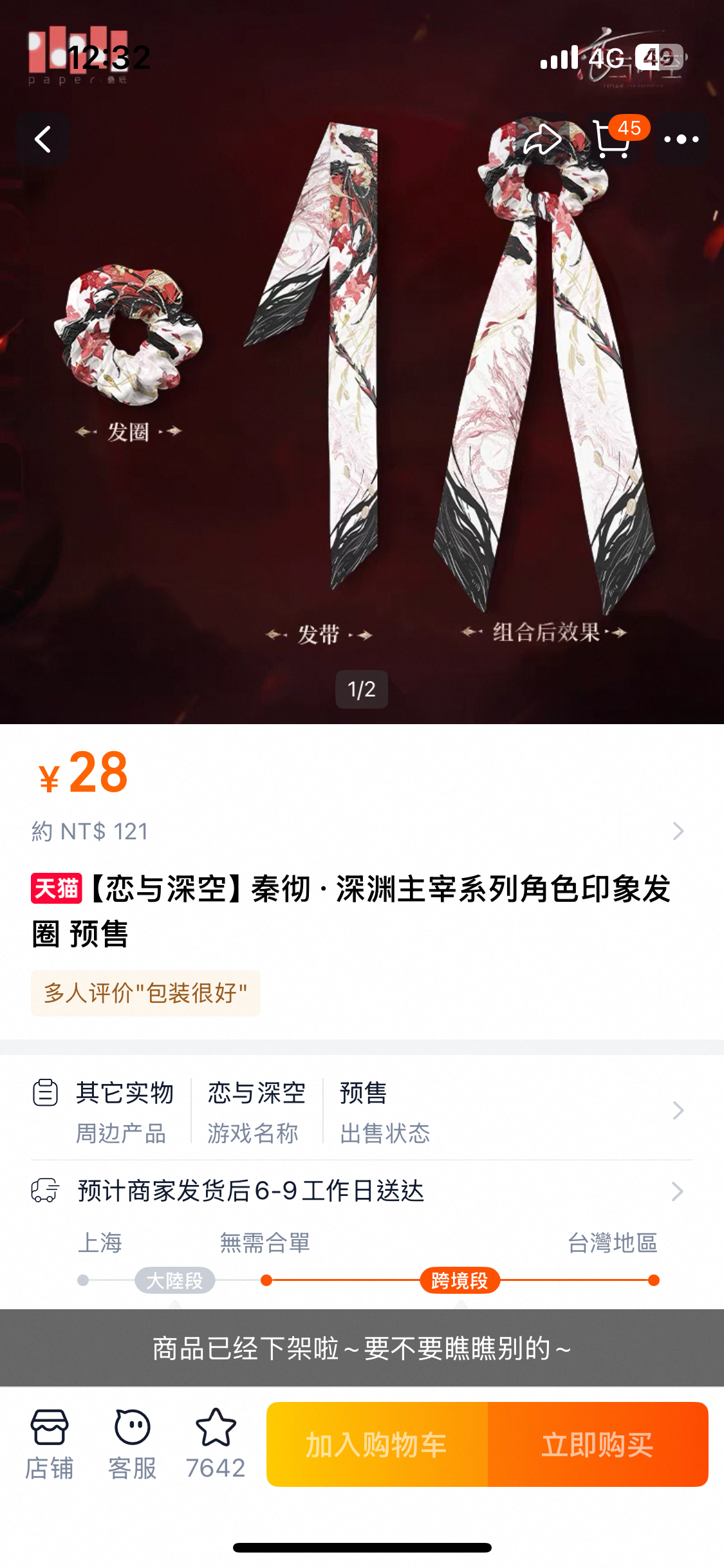Share this product

pos(542,139)
